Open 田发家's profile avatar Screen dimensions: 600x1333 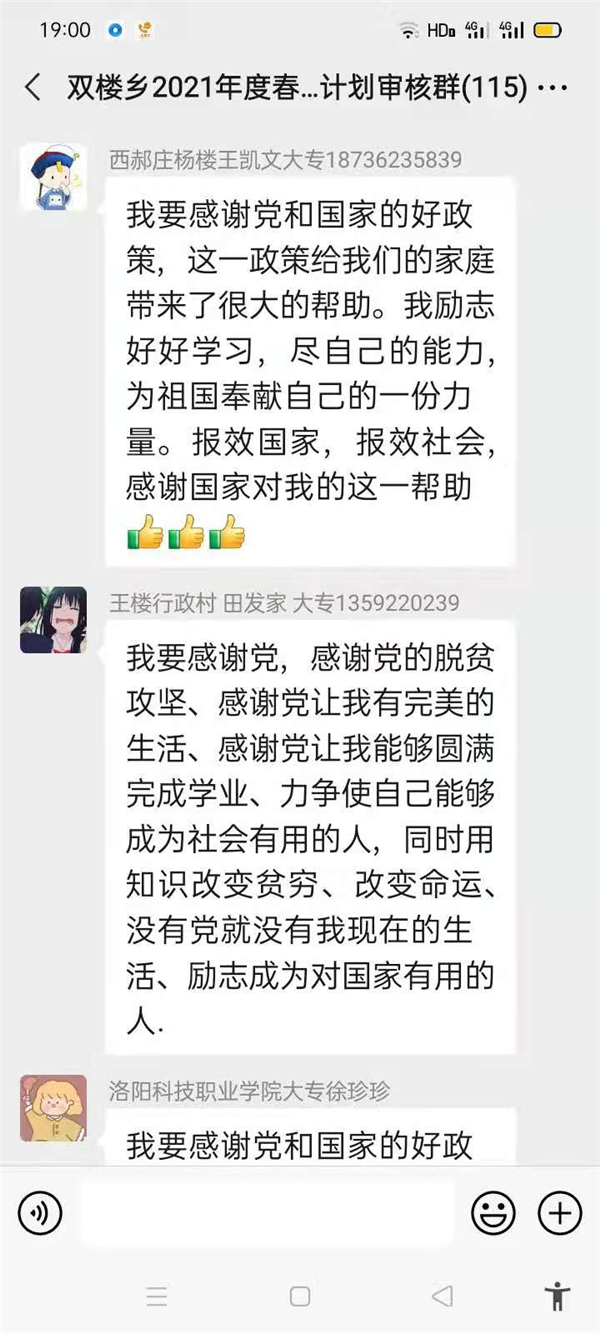(x=53, y=620)
